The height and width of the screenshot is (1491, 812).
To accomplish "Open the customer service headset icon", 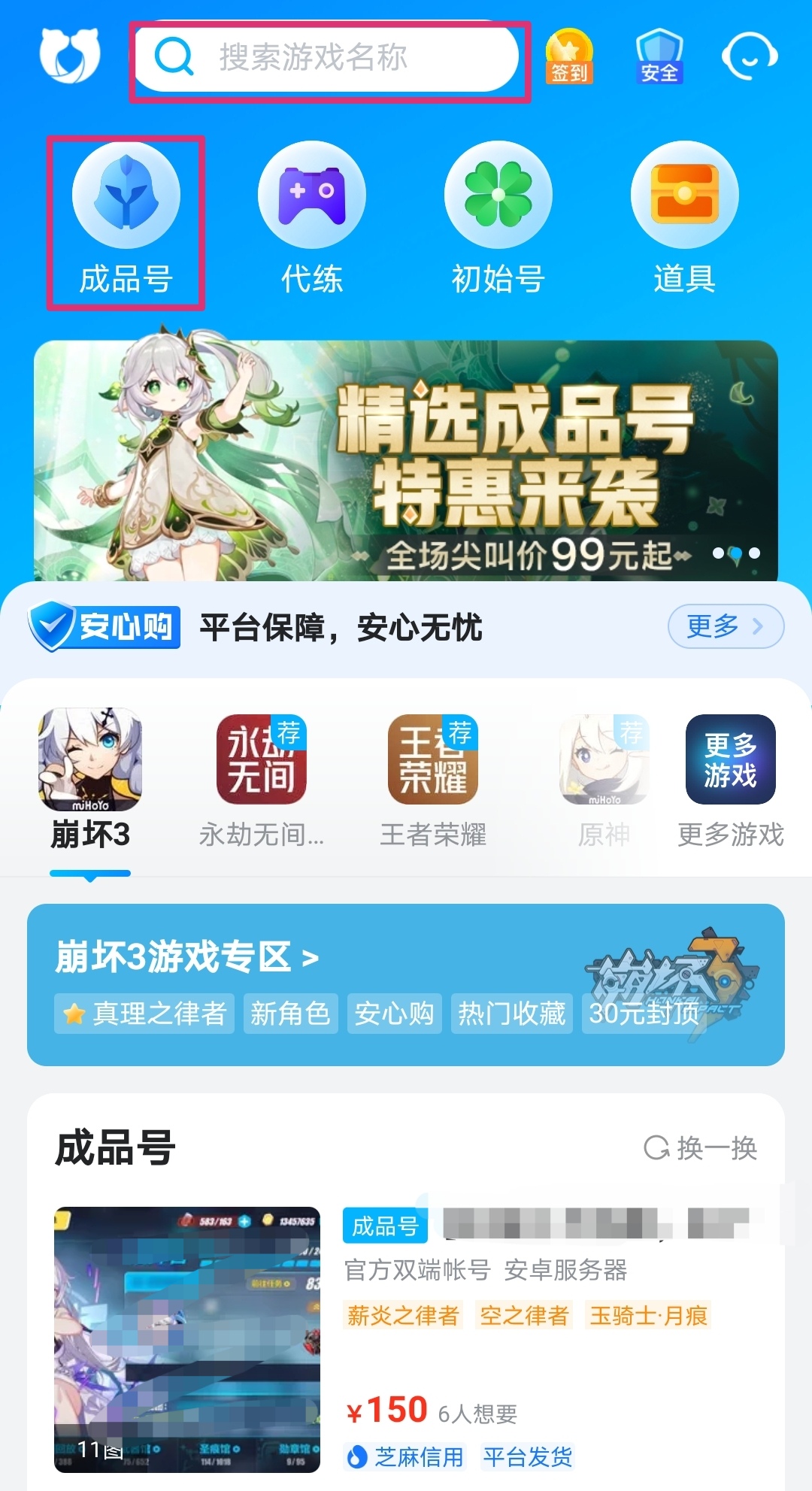I will click(x=749, y=56).
